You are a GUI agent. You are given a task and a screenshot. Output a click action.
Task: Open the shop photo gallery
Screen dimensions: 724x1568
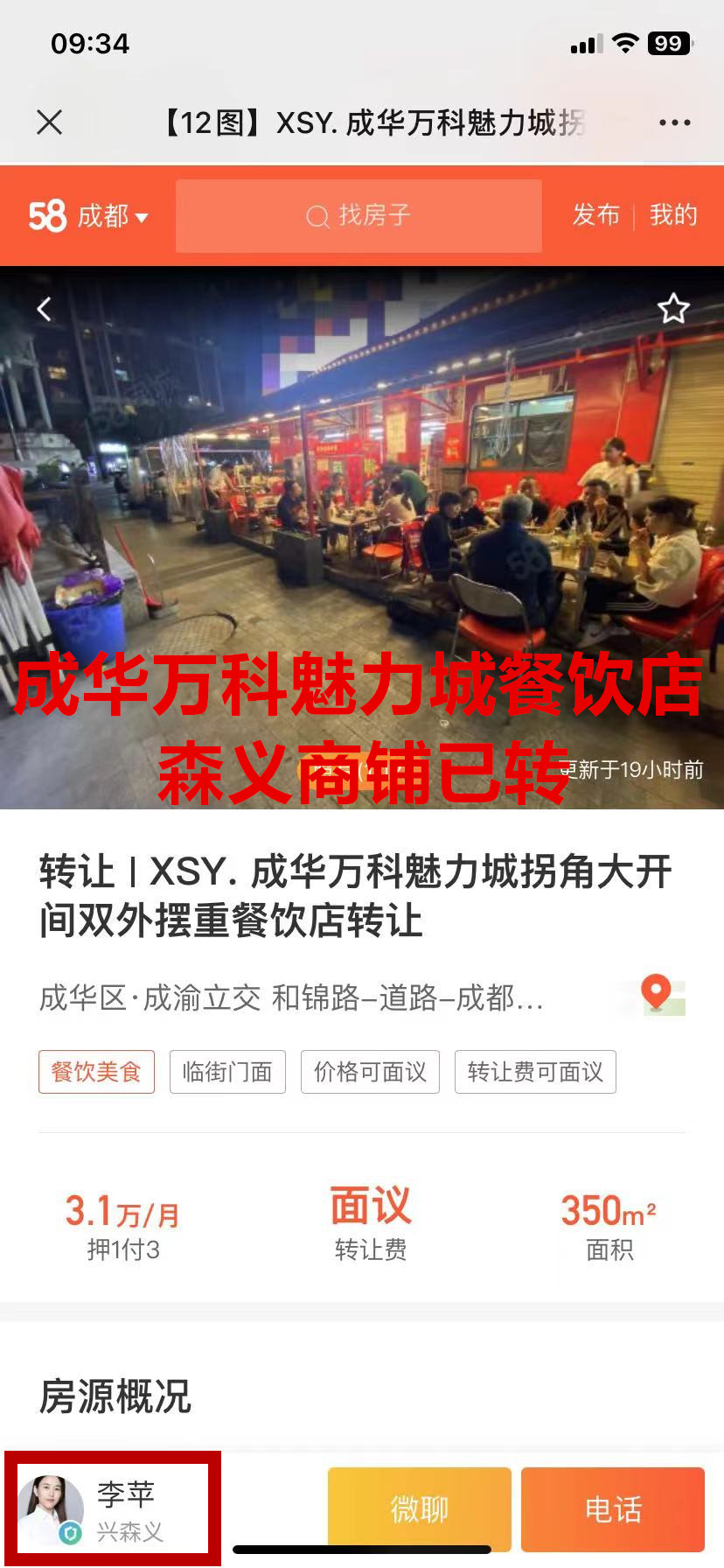click(x=362, y=525)
